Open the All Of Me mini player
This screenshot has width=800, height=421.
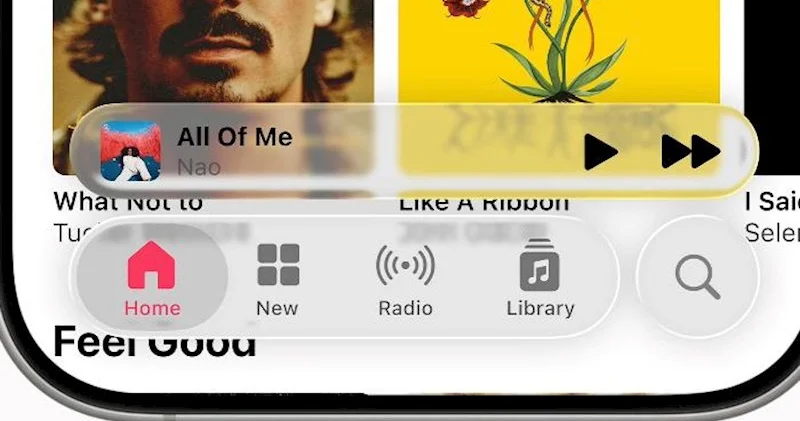[x=300, y=150]
